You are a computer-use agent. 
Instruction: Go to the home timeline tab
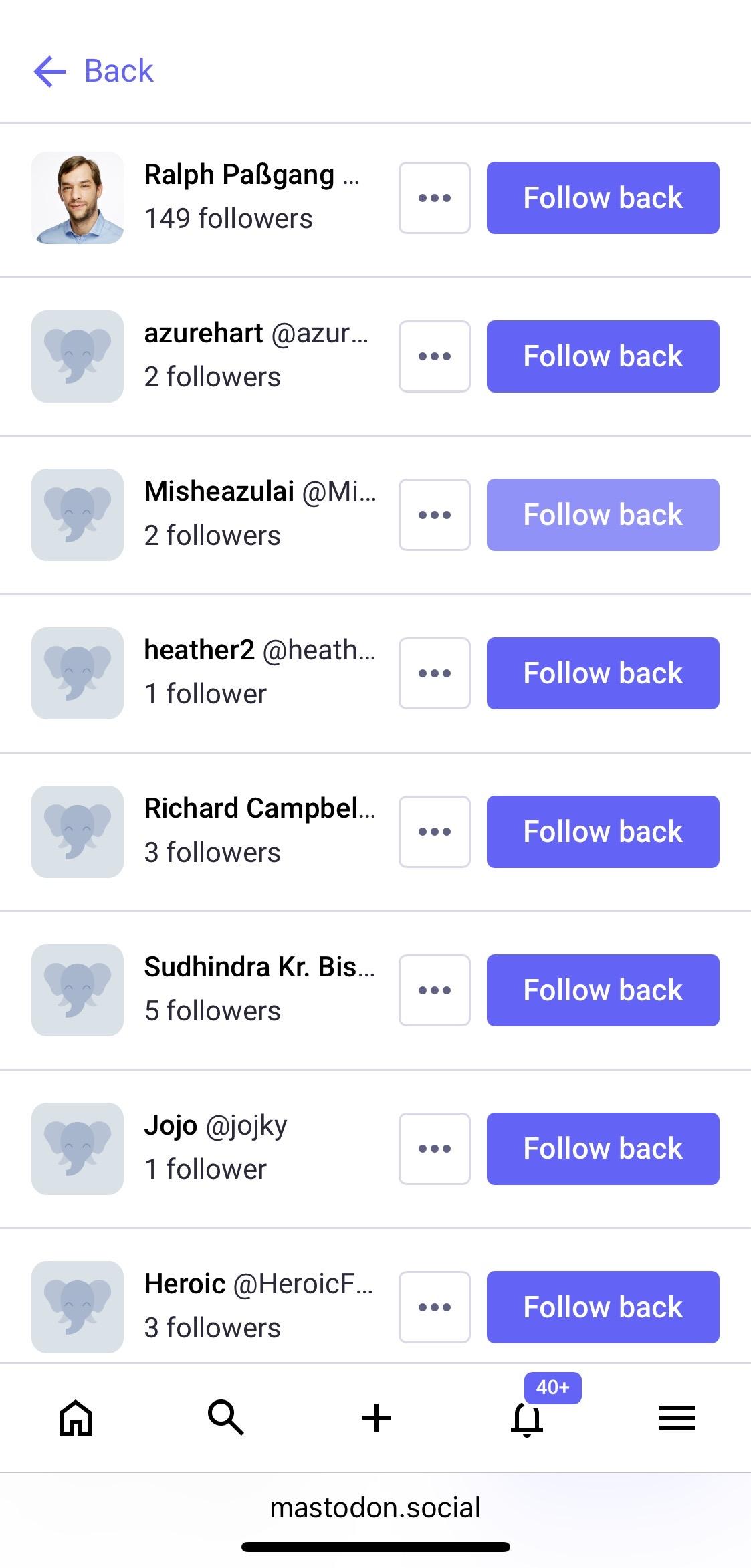(x=76, y=1418)
